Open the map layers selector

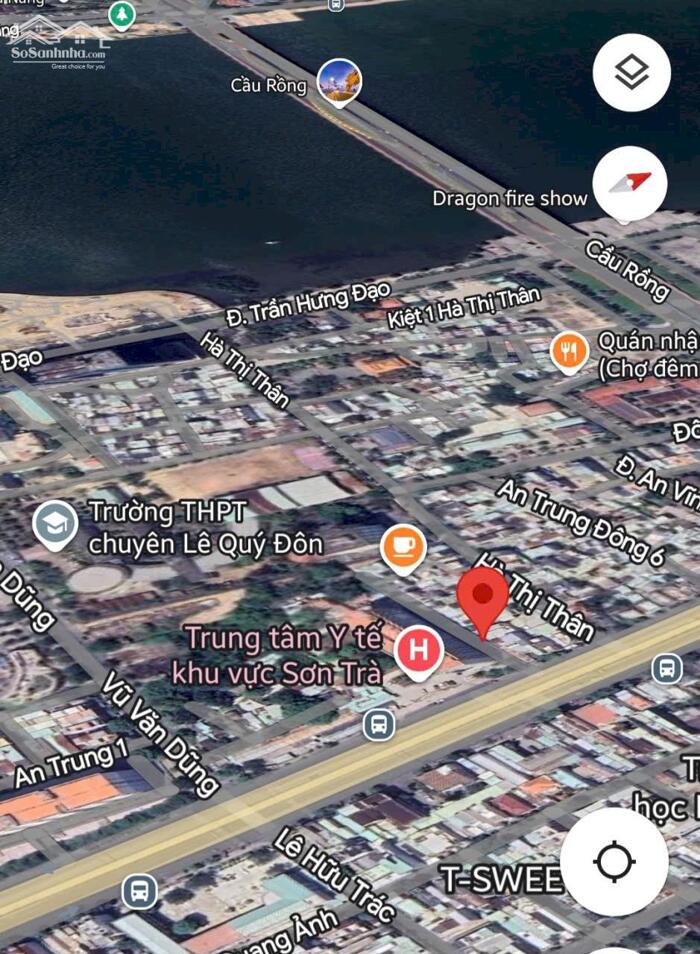click(x=631, y=73)
